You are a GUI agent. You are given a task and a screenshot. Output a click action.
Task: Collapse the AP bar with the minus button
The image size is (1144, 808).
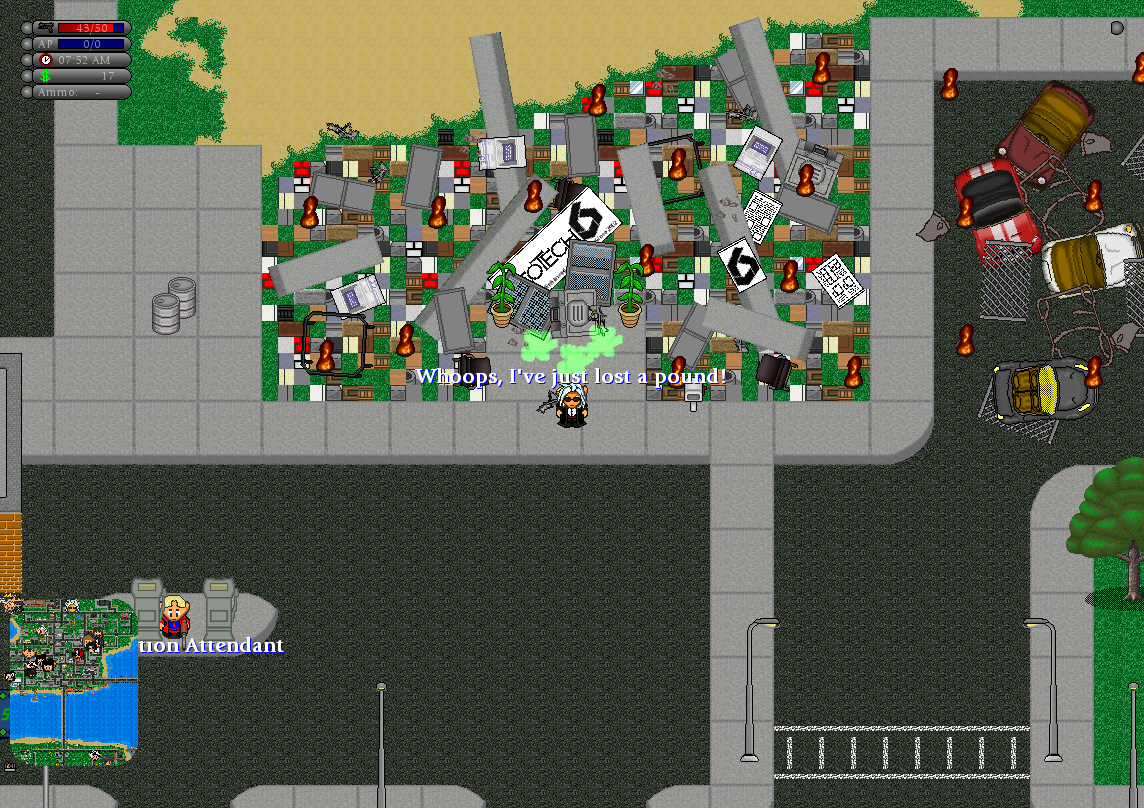(26, 44)
